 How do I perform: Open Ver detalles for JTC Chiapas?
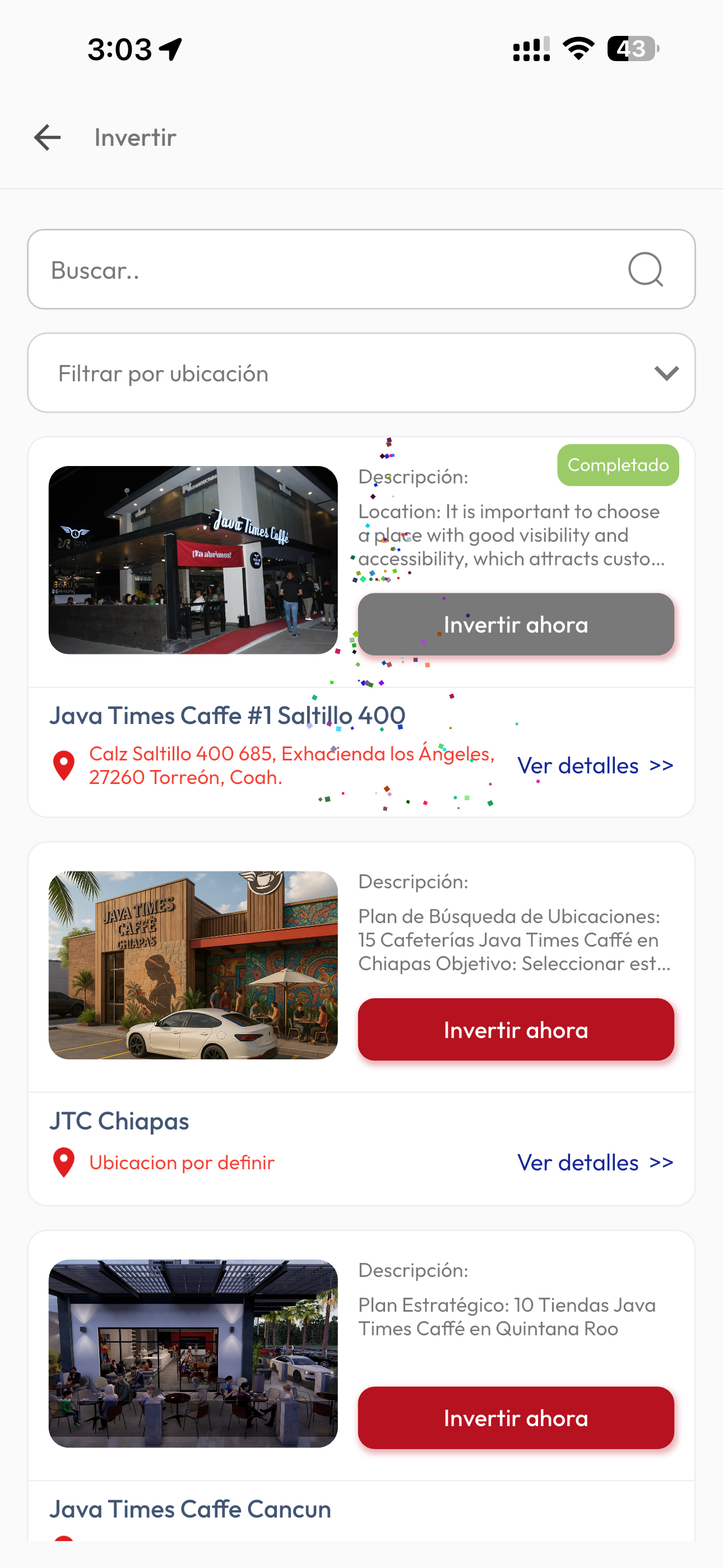point(595,1163)
